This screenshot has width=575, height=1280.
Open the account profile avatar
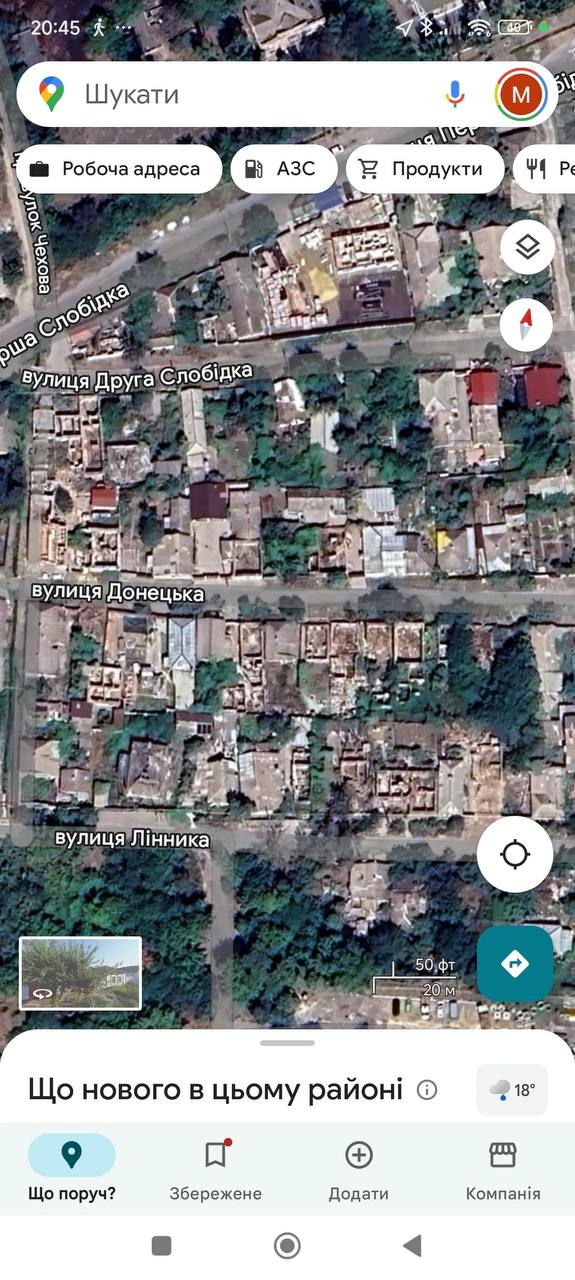(521, 94)
